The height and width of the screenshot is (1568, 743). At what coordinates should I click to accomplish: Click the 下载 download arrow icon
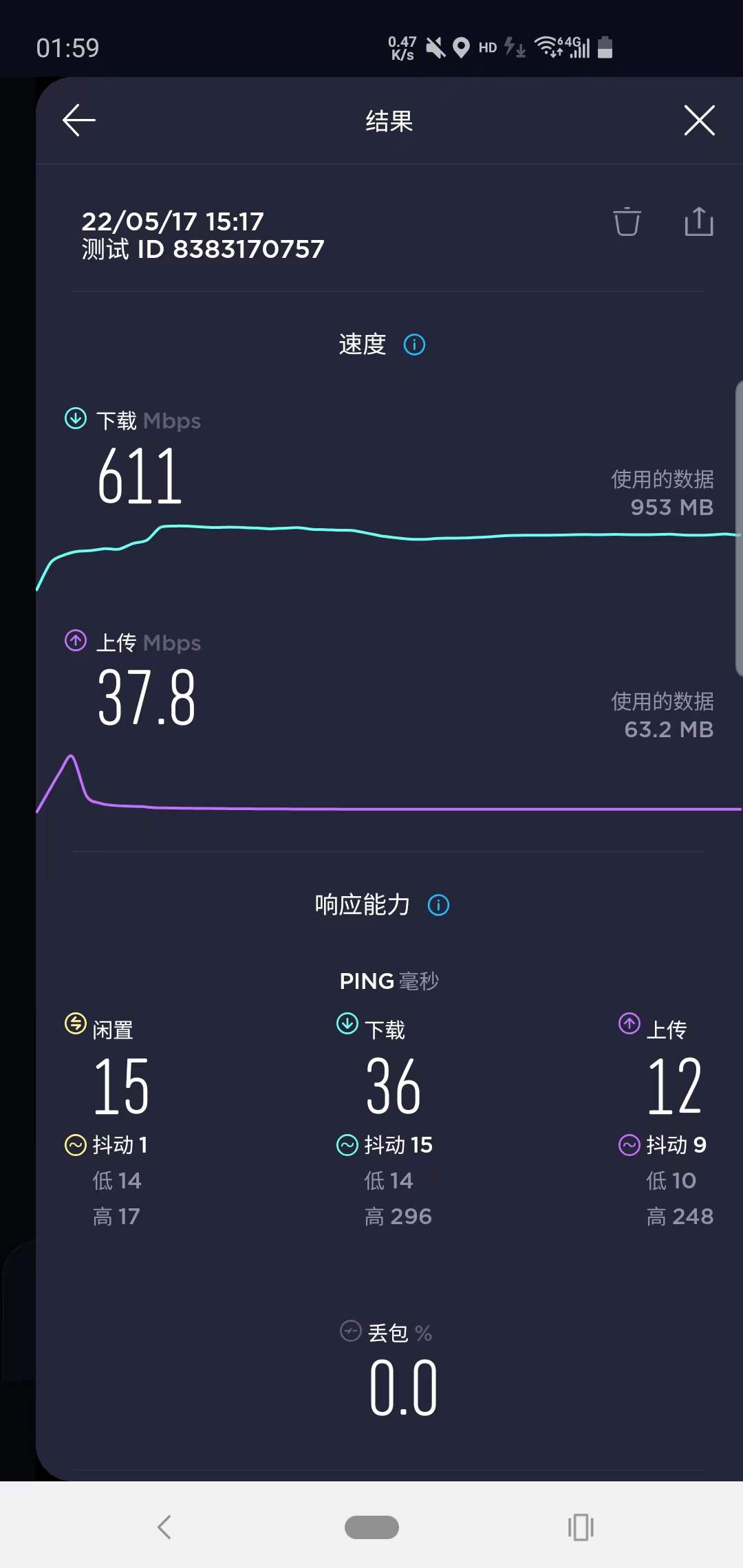pos(76,417)
